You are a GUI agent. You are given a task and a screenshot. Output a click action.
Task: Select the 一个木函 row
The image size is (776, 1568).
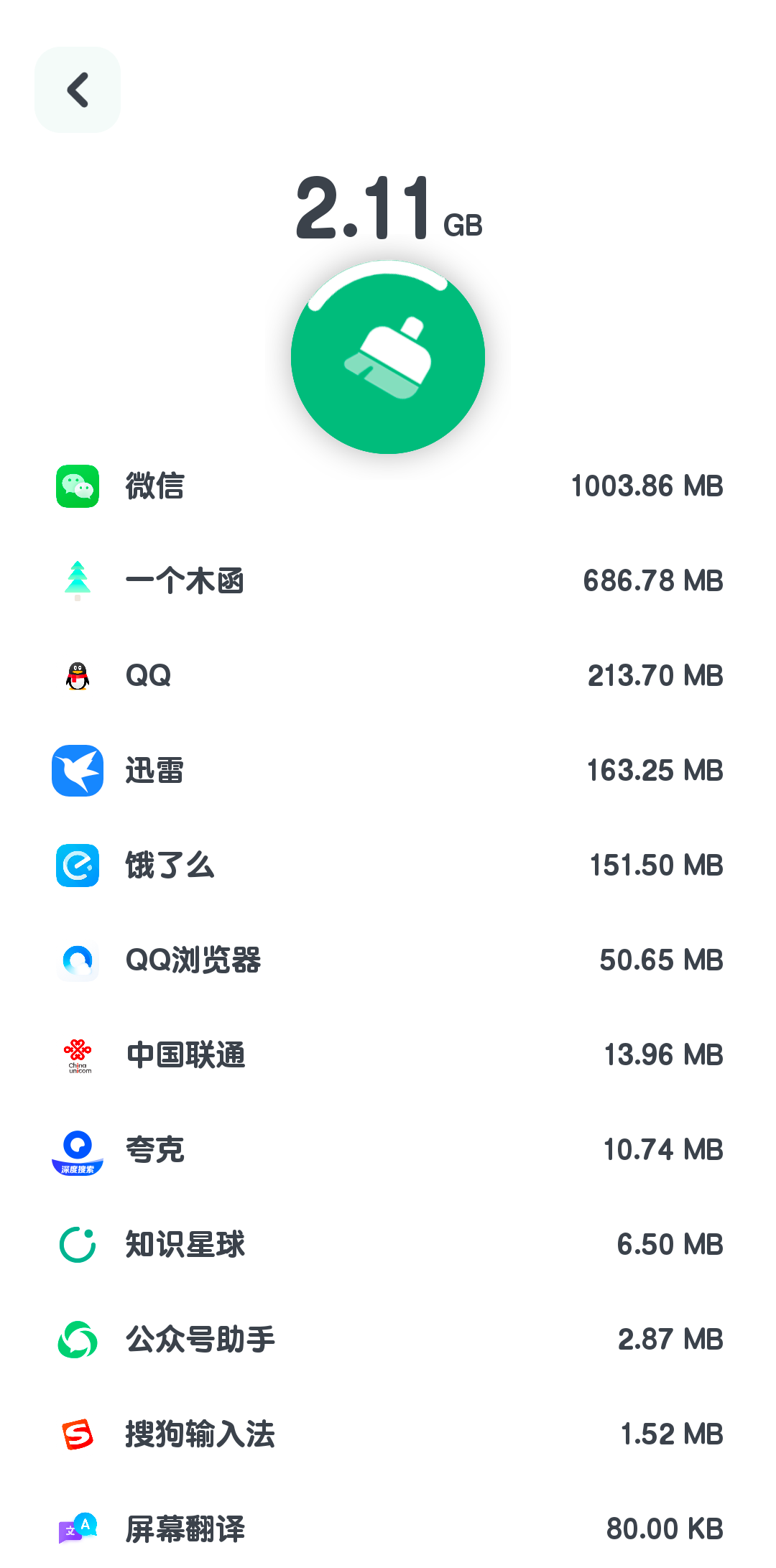(x=388, y=581)
